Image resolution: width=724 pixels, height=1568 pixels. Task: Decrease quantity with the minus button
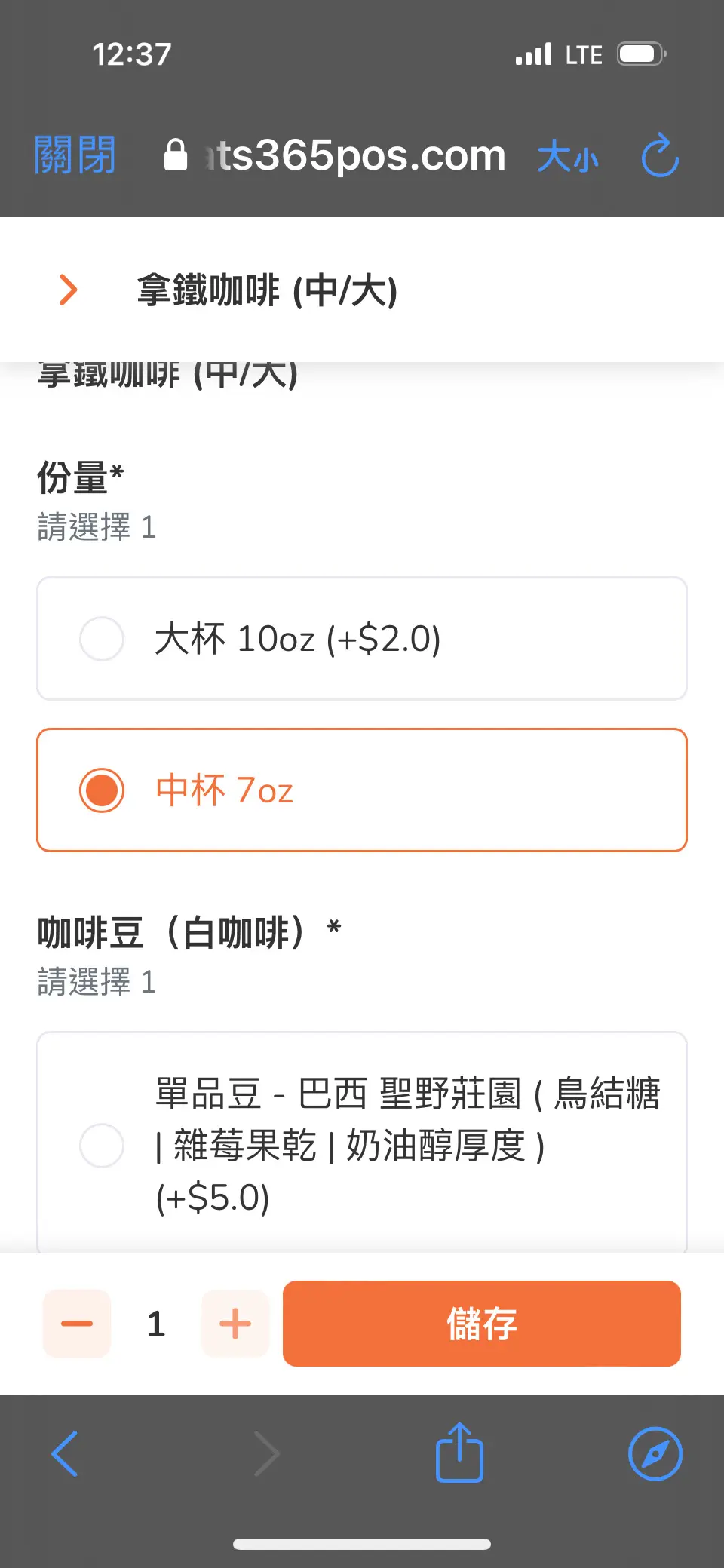pos(77,1324)
